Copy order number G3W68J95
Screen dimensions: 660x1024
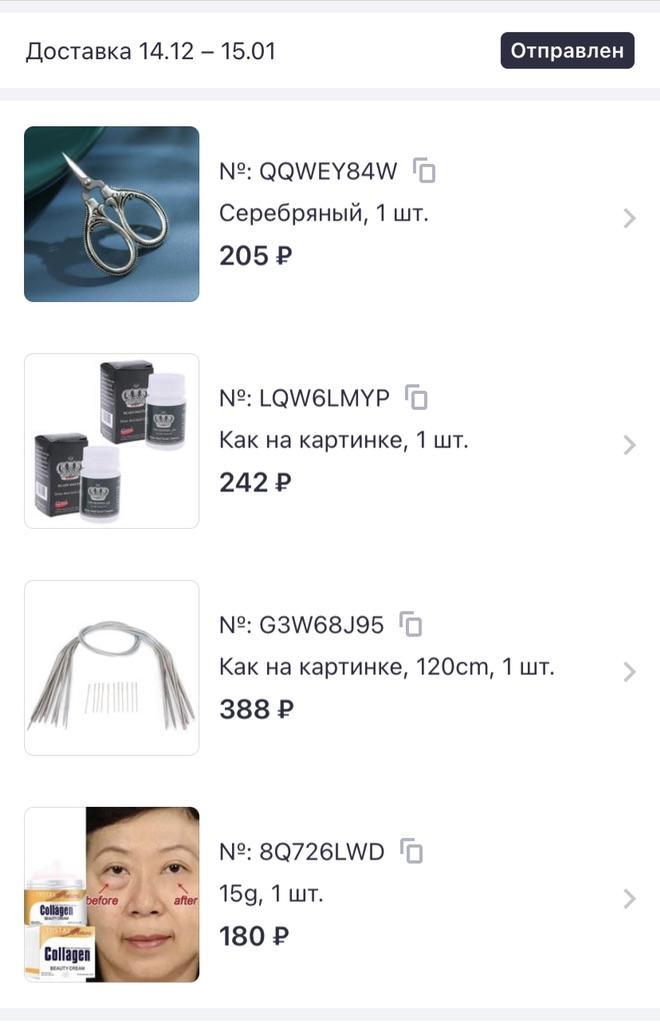(411, 625)
